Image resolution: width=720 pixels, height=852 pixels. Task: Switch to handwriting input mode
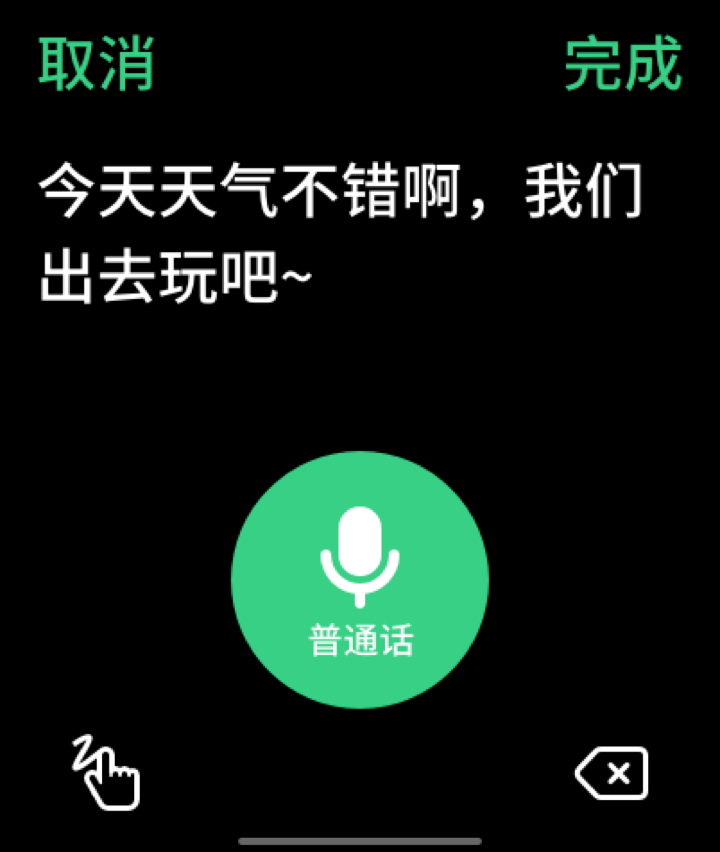click(105, 772)
